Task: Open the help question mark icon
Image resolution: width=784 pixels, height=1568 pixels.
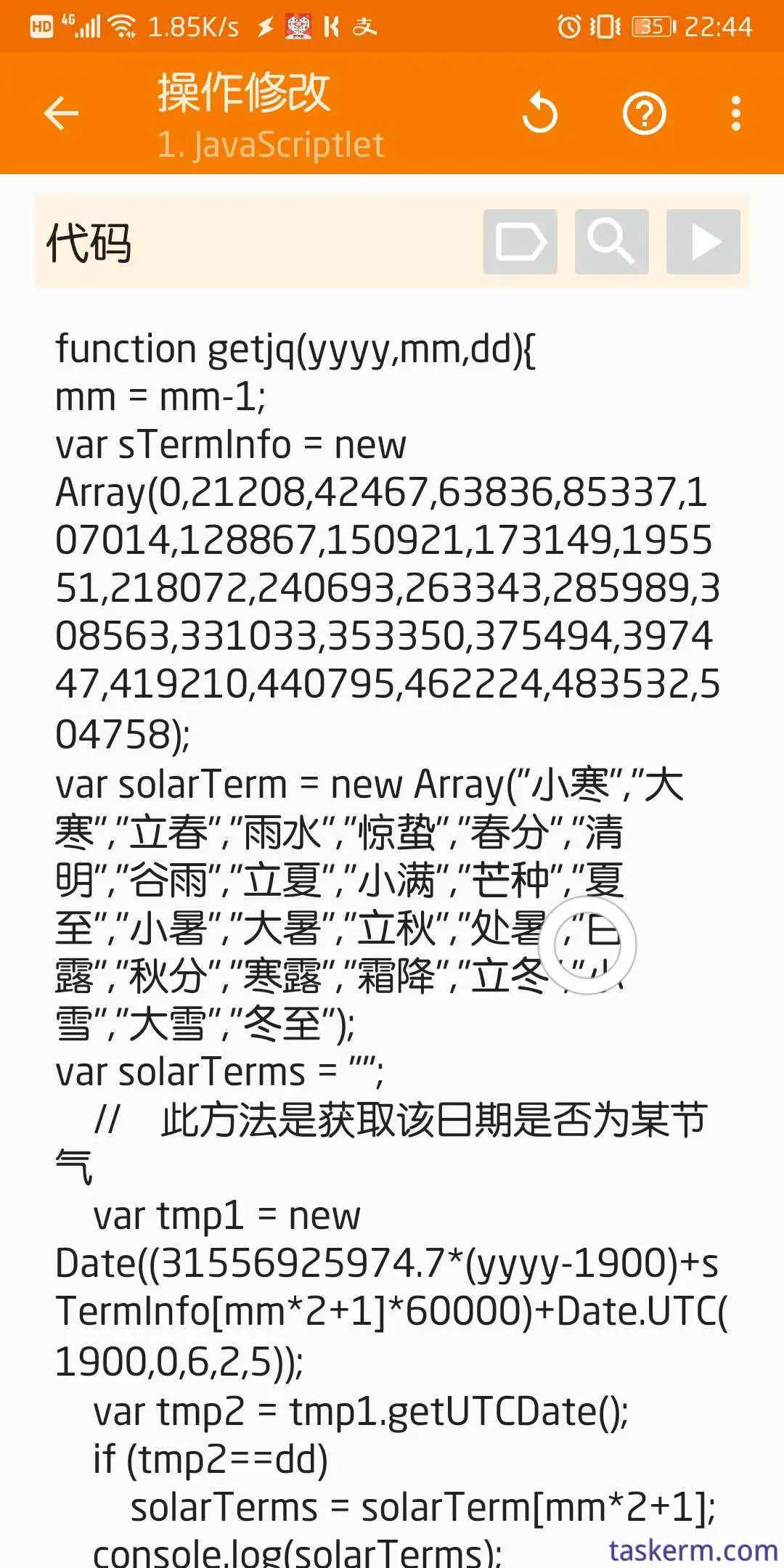Action: [645, 114]
